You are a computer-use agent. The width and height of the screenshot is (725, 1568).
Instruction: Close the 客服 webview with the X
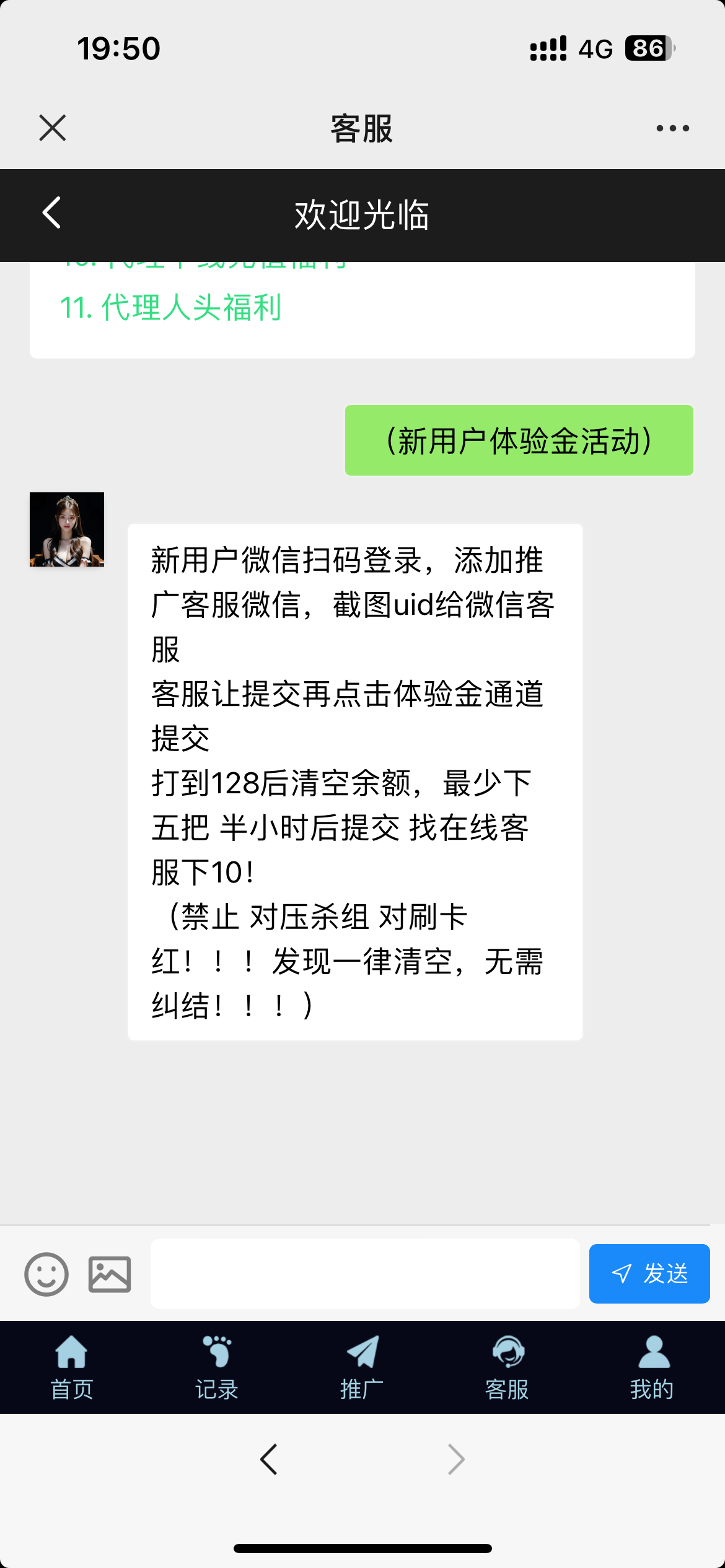pyautogui.click(x=53, y=128)
